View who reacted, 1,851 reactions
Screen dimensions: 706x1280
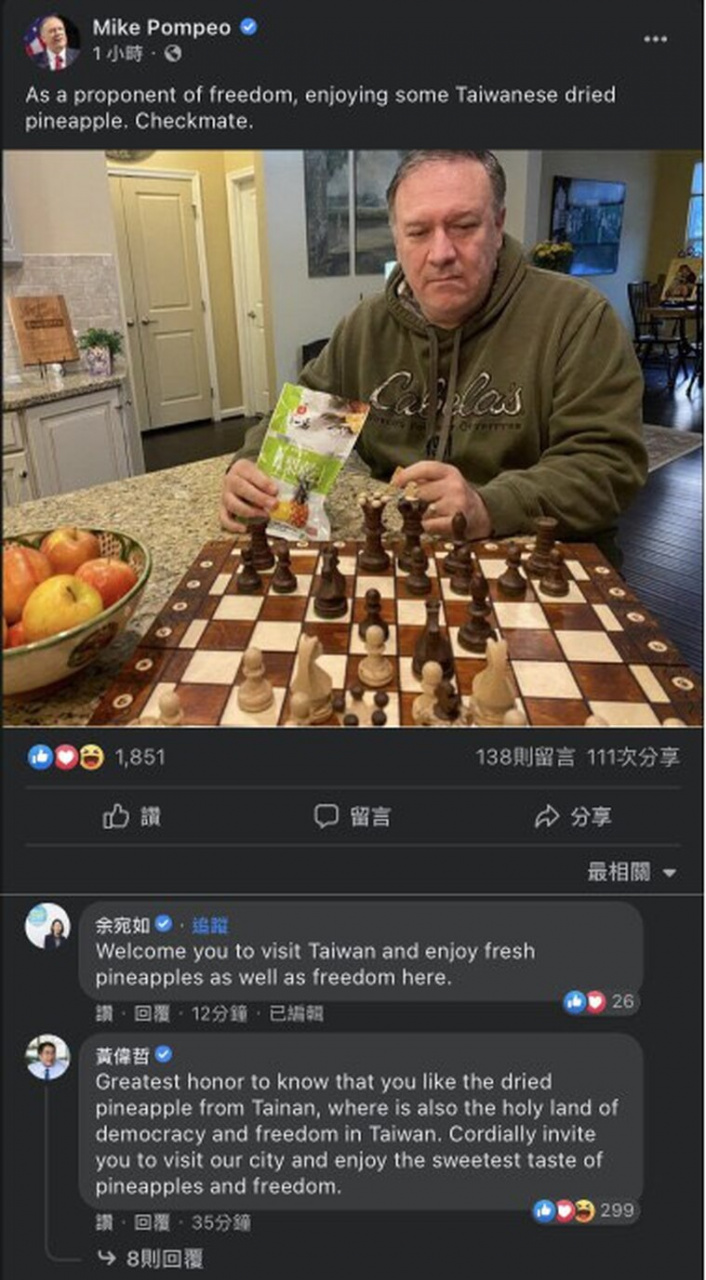pos(96,757)
